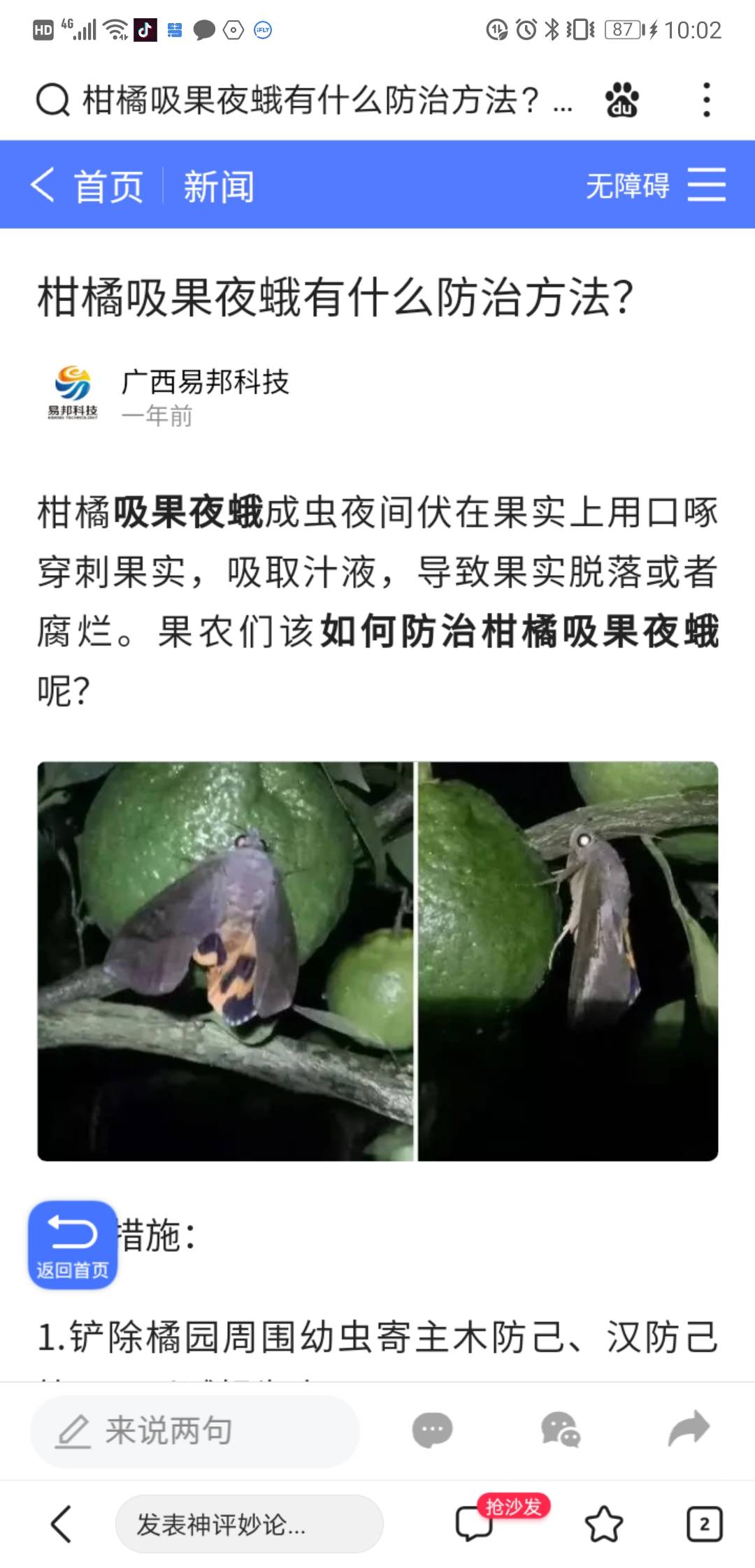Screen dimensions: 755x1568
Task: Go back with the bottom browser arrow
Action: pos(62,1523)
